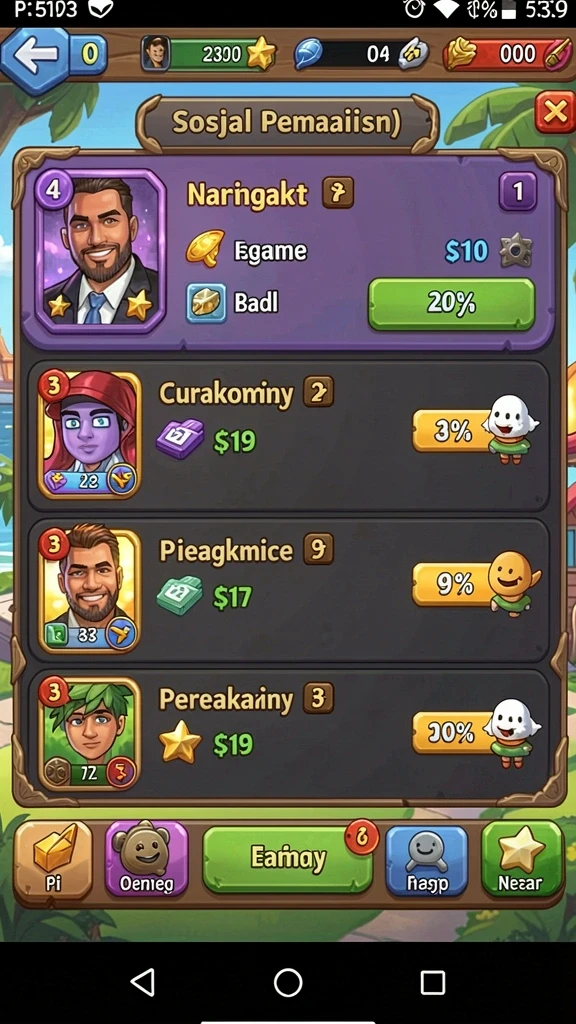Viewport: 576px width, 1024px height.
Task: Tap the gear icon next to $10
Action: pyautogui.click(x=516, y=251)
